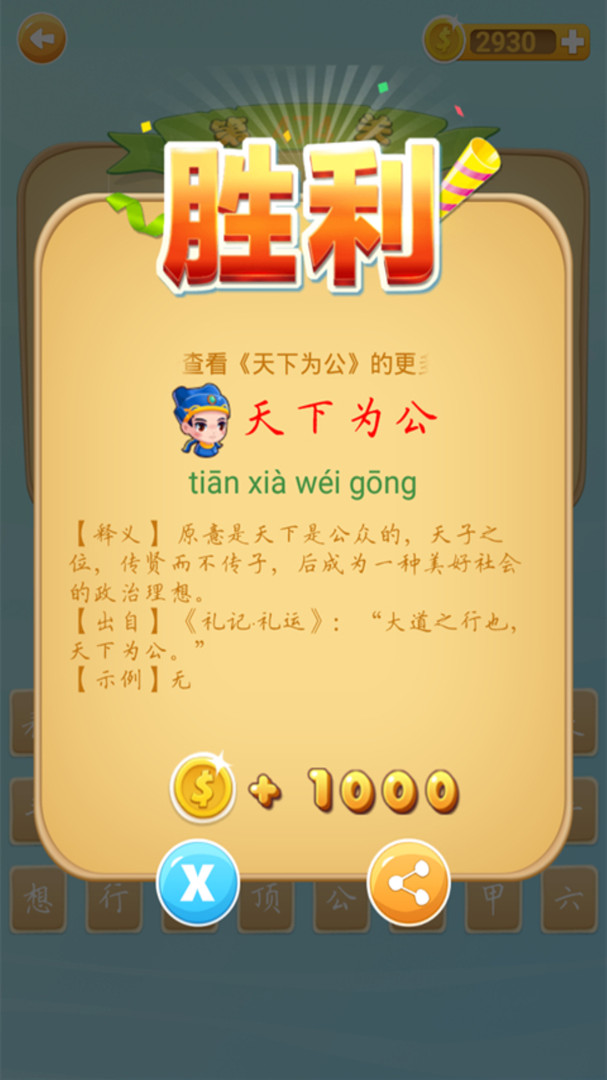This screenshot has width=607, height=1080.
Task: Share the 天下为公 idiom result
Action: tap(408, 883)
